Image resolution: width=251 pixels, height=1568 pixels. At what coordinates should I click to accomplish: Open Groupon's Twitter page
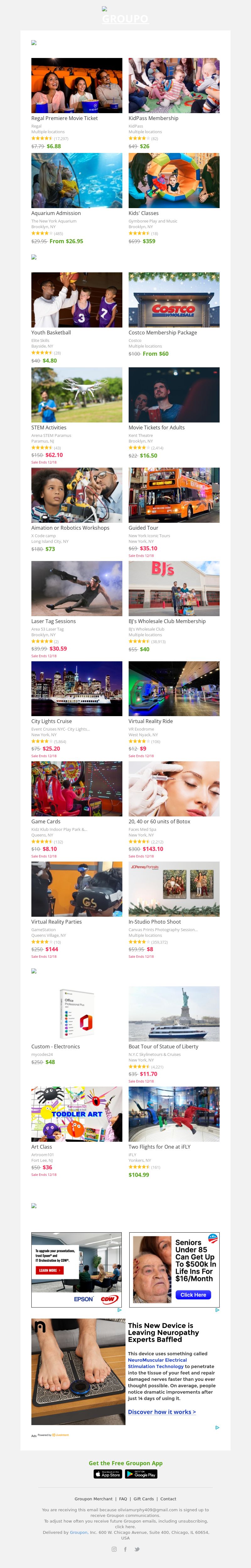pos(137,1549)
